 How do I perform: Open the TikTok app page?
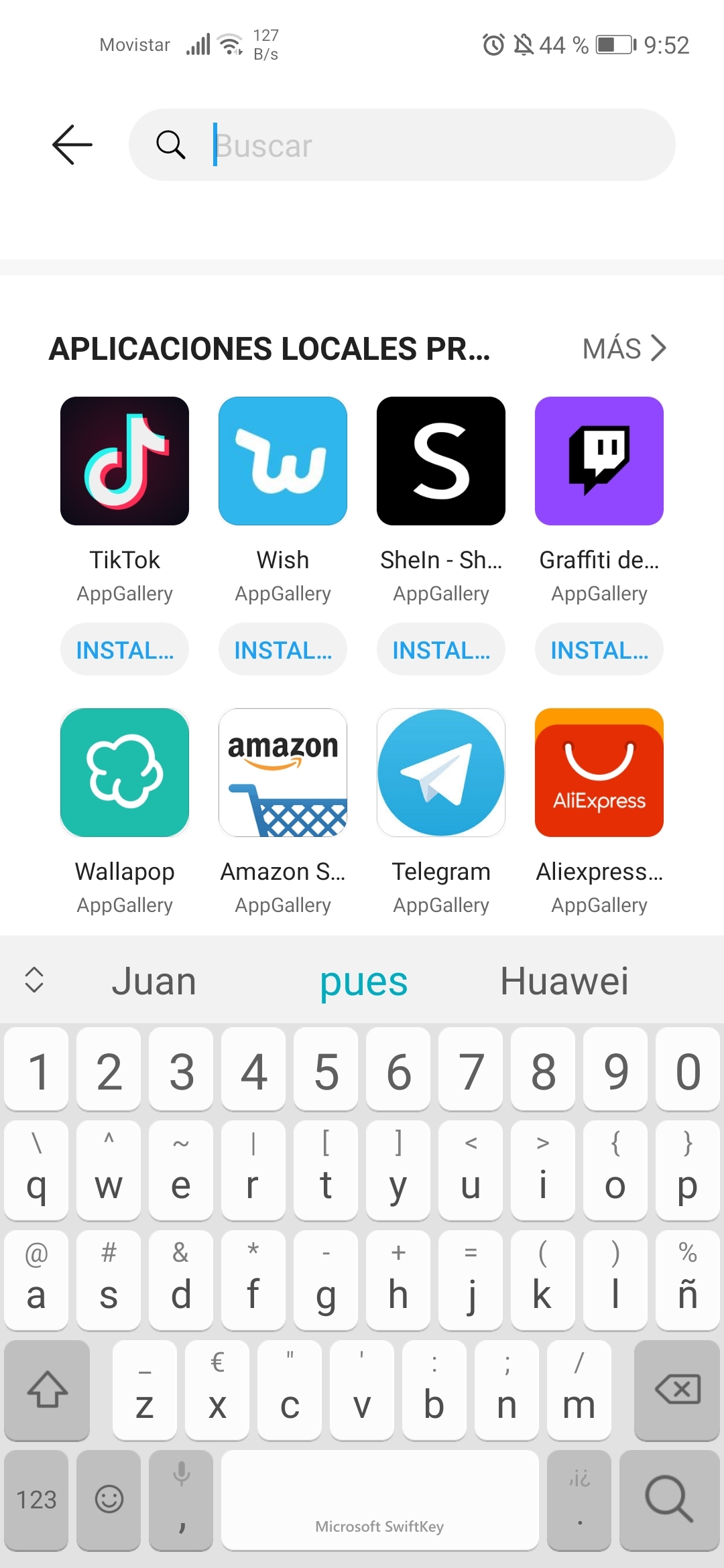click(125, 460)
